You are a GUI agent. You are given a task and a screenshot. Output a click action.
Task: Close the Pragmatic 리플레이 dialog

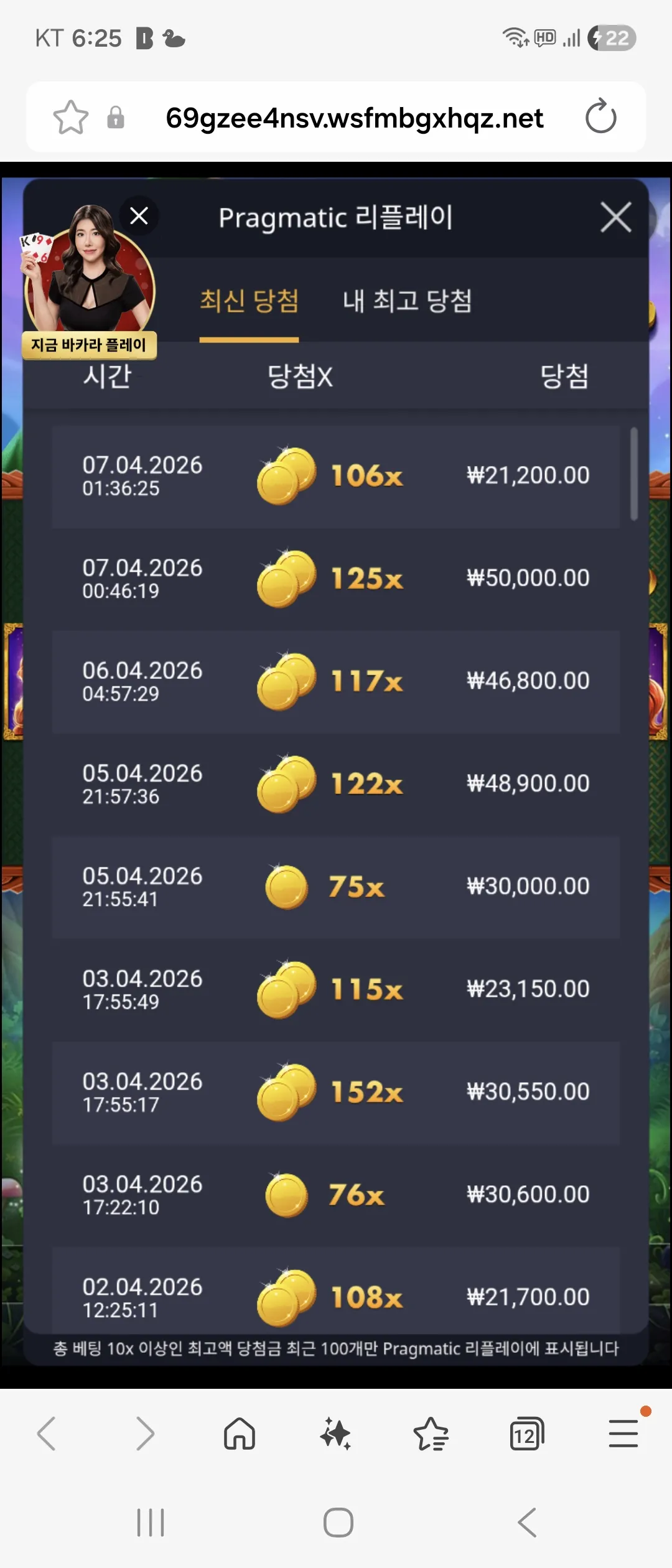pyautogui.click(x=616, y=217)
